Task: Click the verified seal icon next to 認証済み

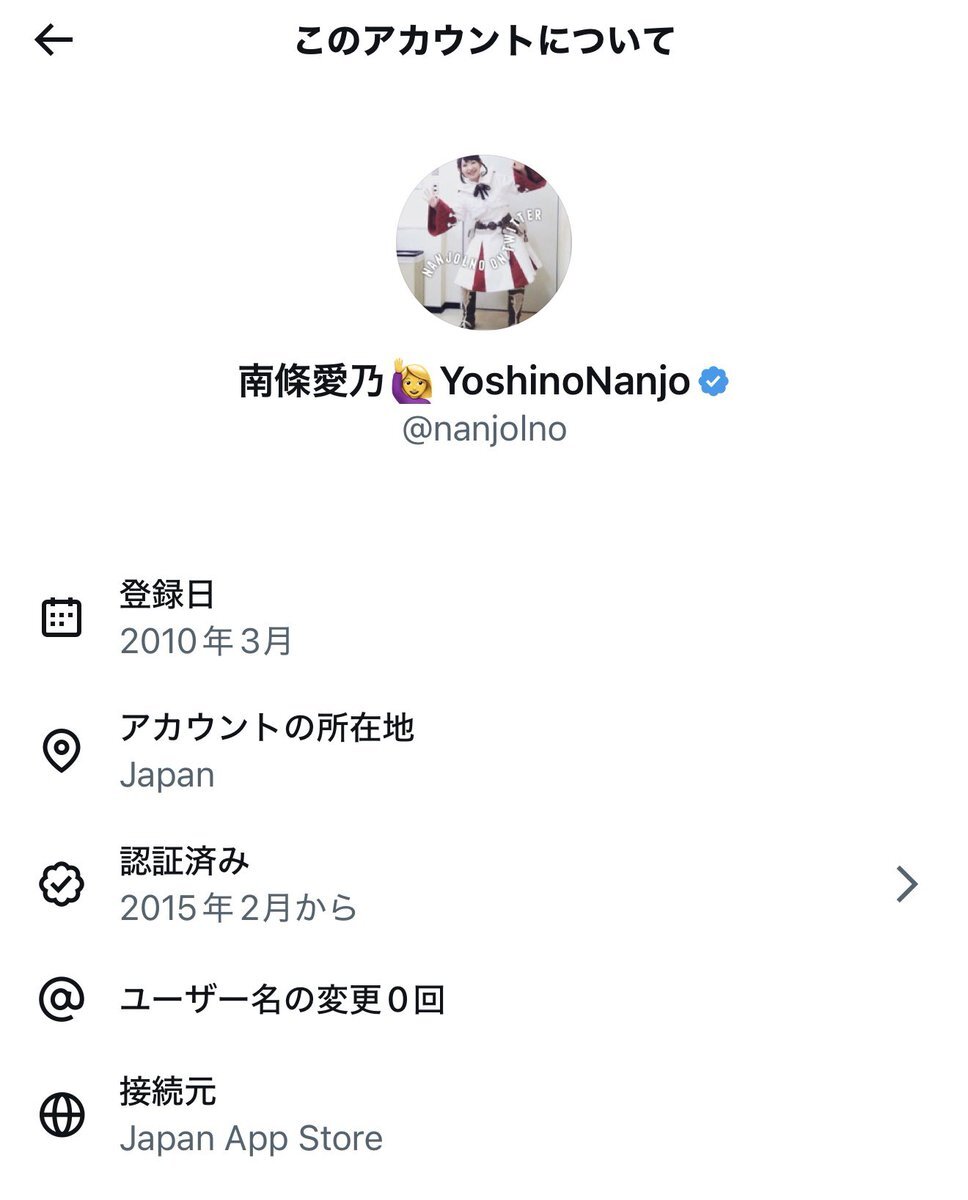Action: (62, 882)
